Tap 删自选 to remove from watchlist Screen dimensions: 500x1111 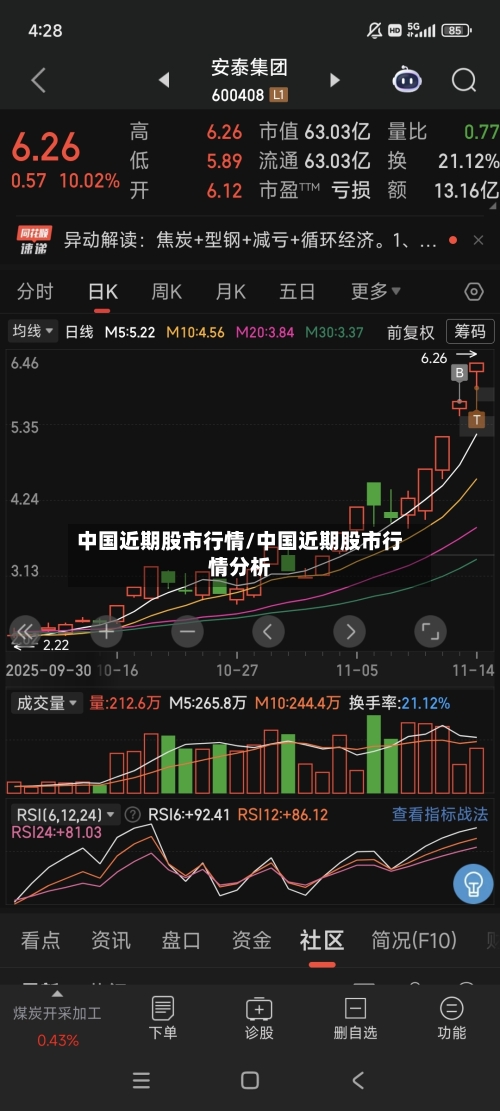pyautogui.click(x=355, y=1018)
